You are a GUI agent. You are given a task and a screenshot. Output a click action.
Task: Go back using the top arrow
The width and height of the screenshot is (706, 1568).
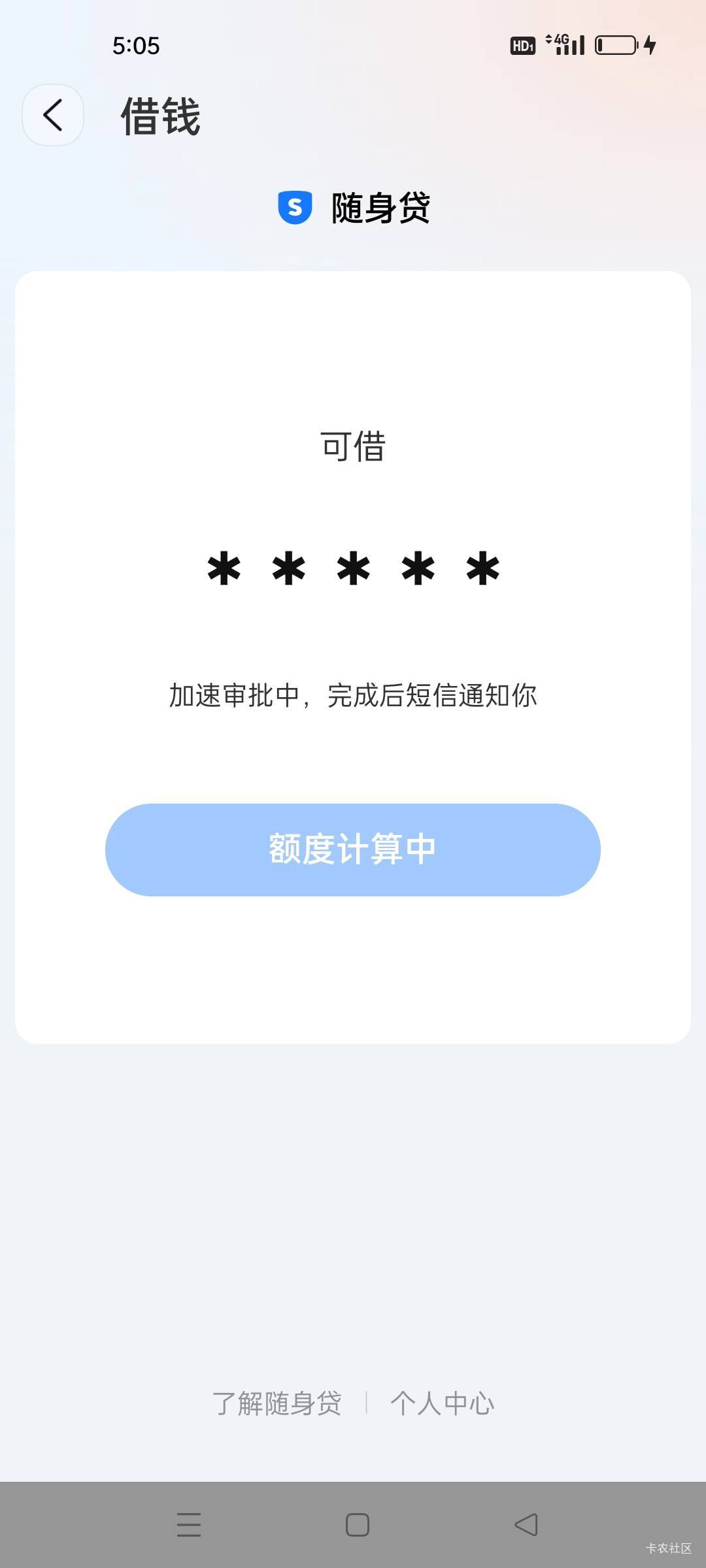click(53, 115)
